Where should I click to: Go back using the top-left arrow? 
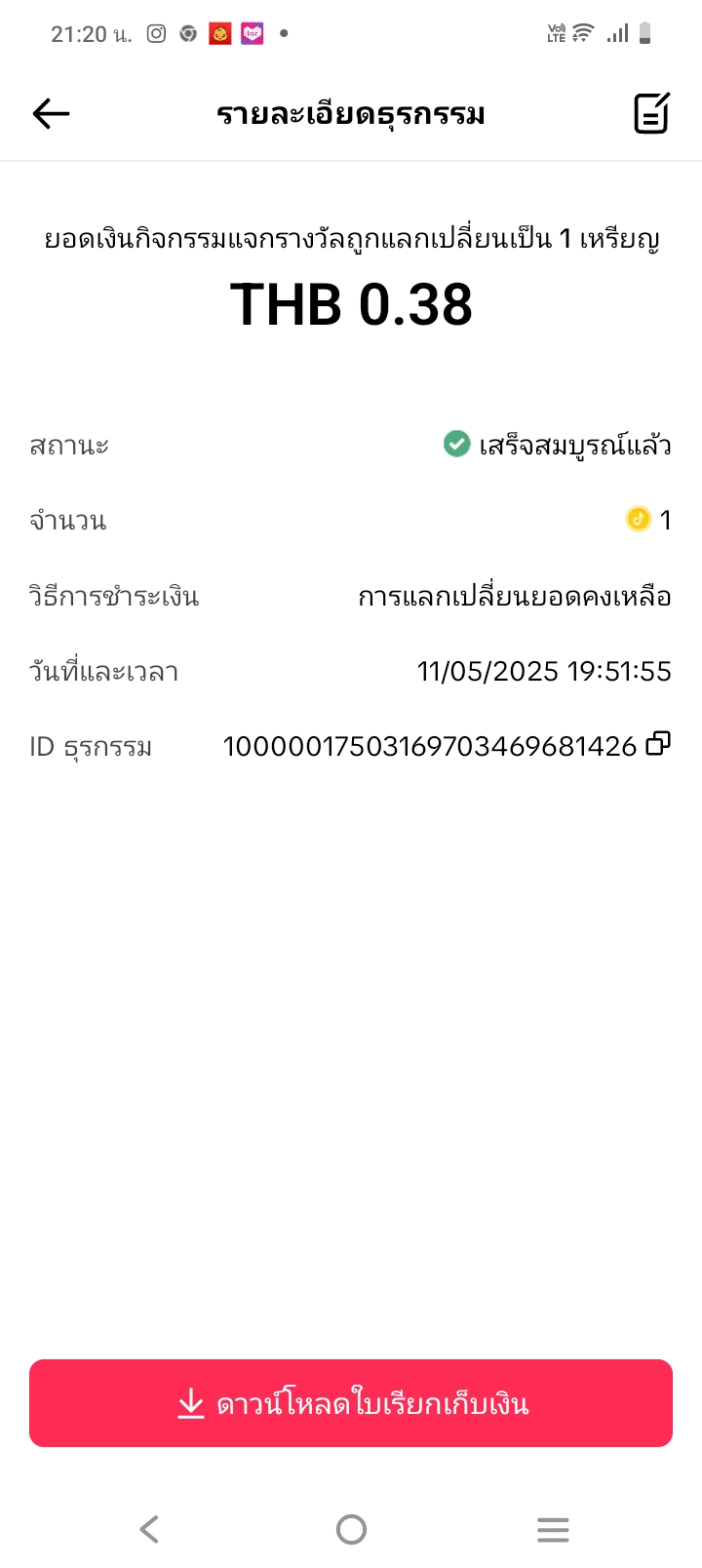point(51,114)
